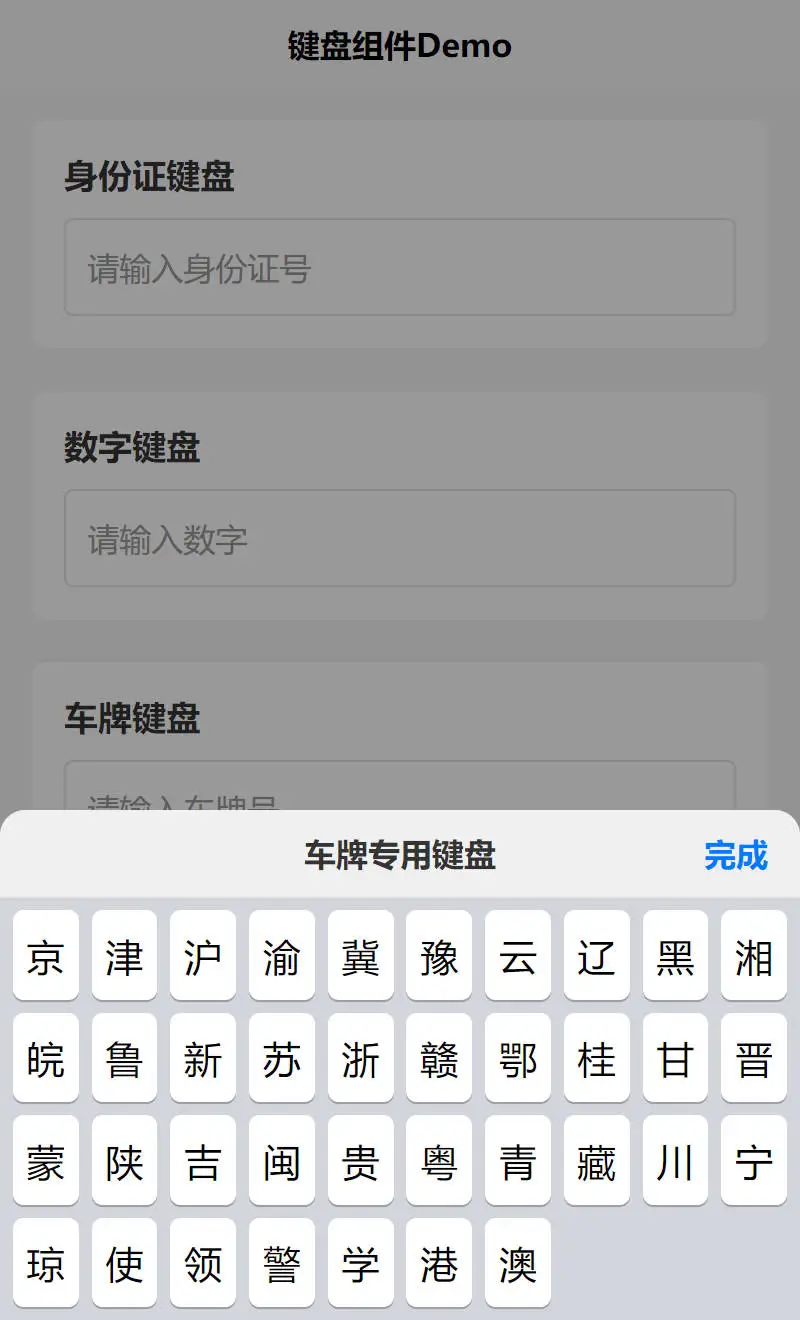This screenshot has height=1320, width=800.
Task: Select the 浙 key
Action: [360, 1059]
